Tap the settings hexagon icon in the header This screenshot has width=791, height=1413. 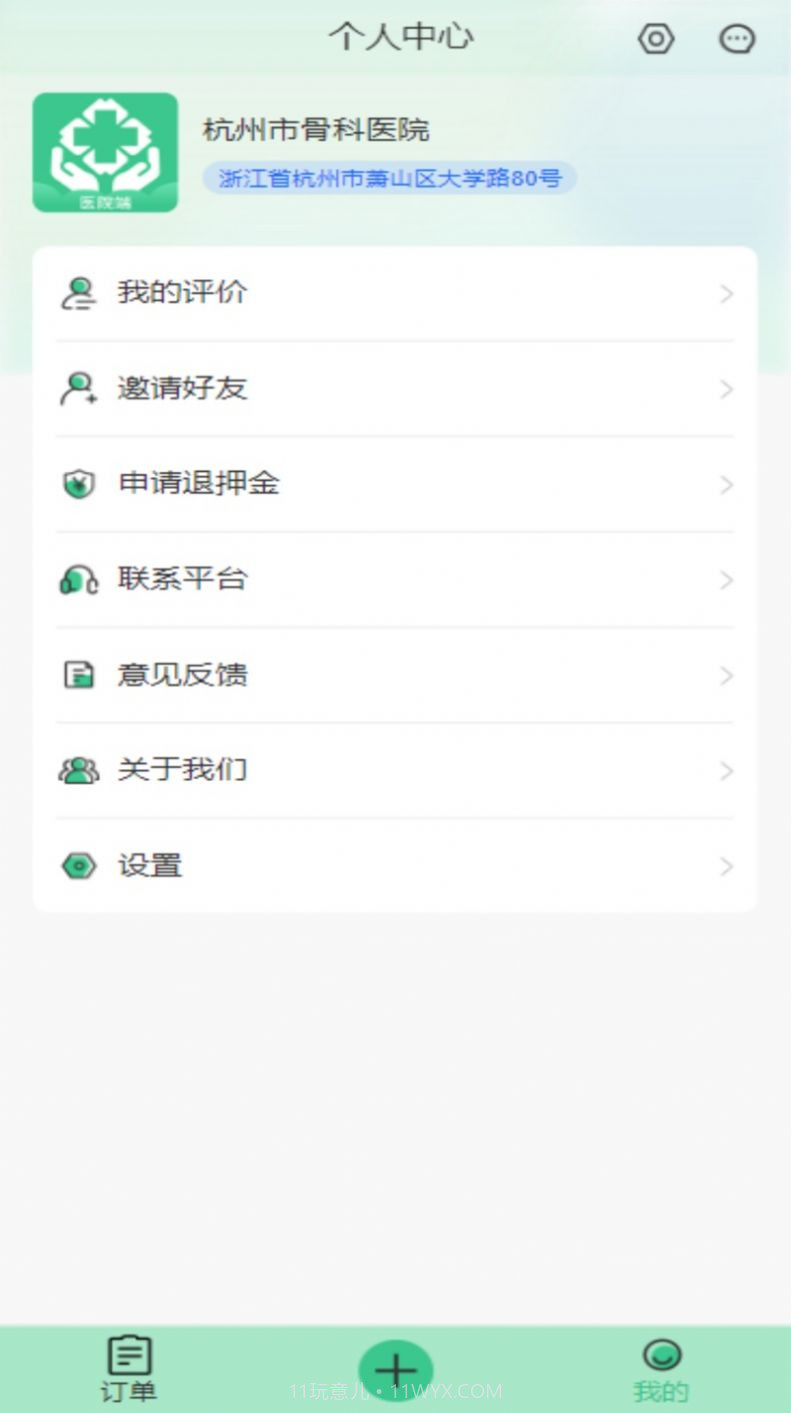tap(655, 38)
